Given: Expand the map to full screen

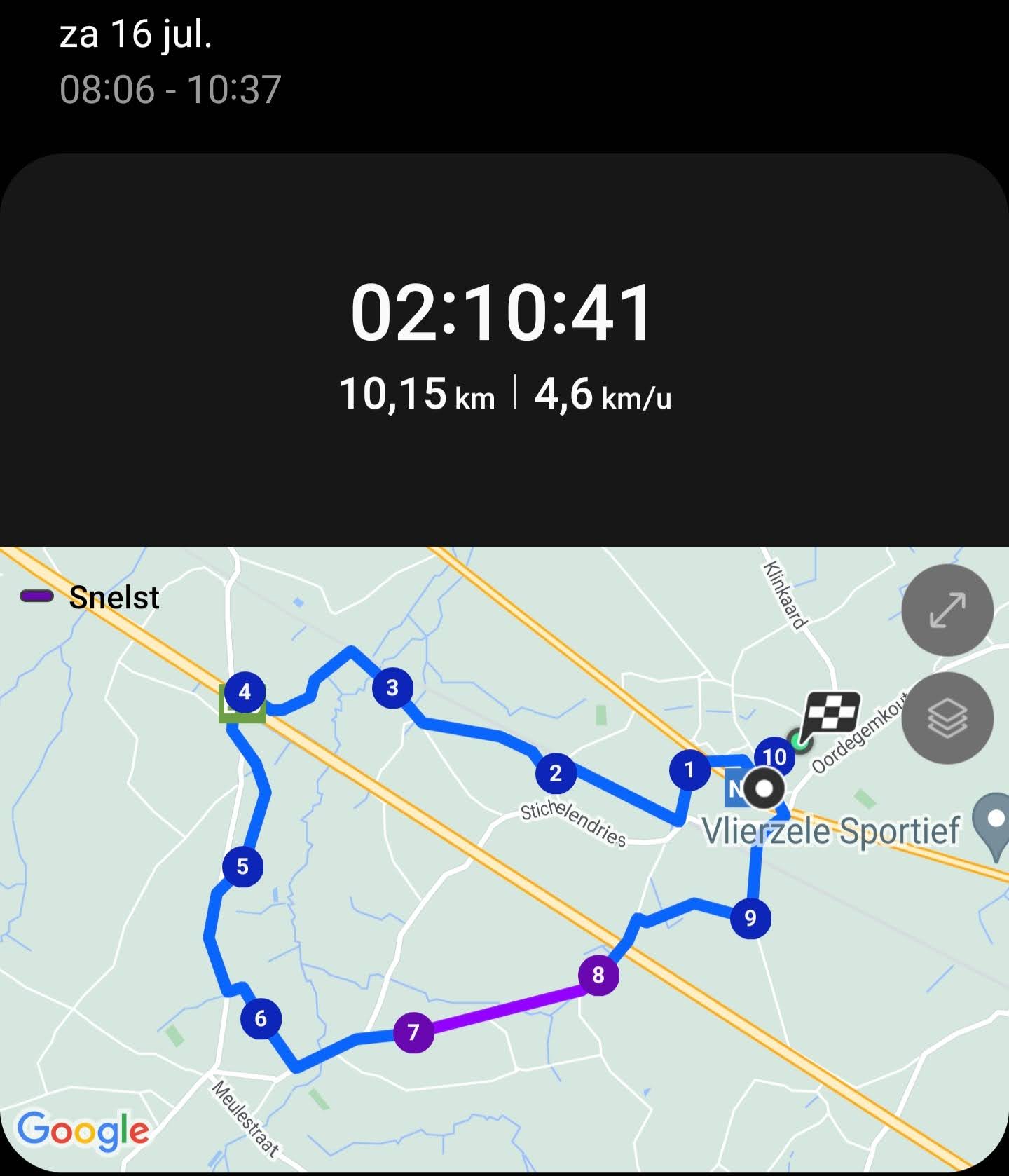Looking at the screenshot, I should coord(947,610).
